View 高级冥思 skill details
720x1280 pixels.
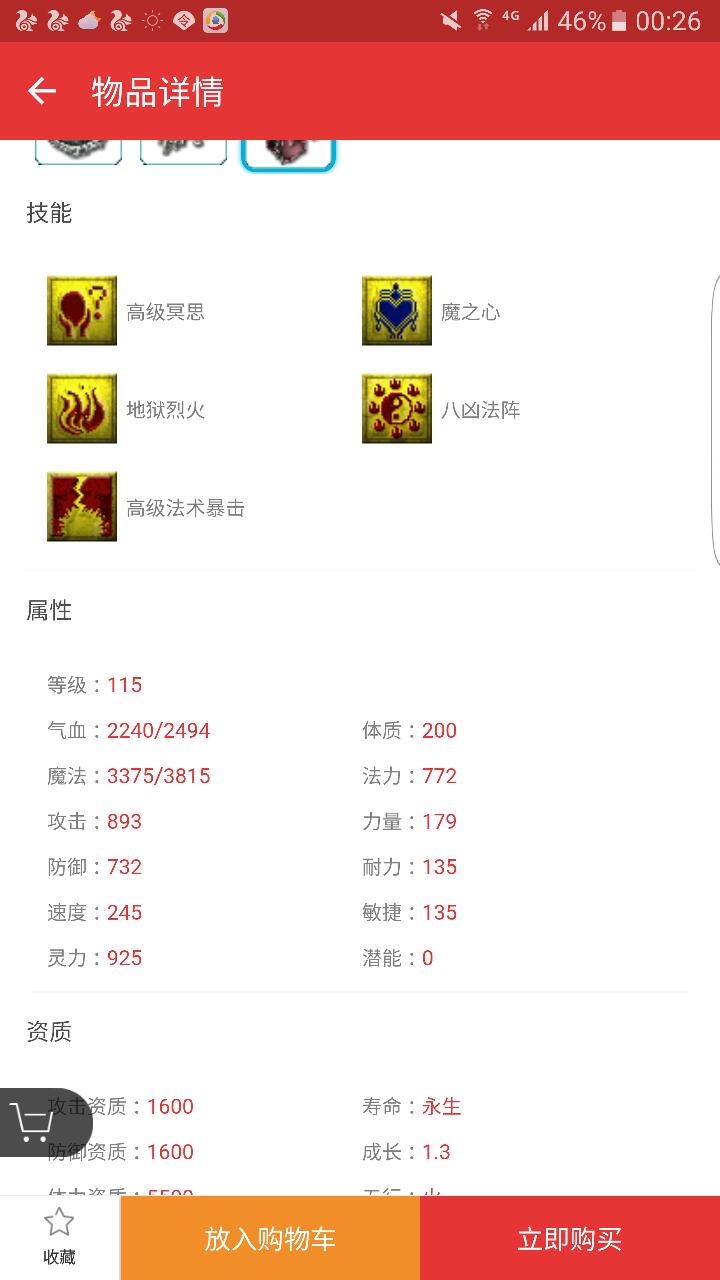pos(82,311)
